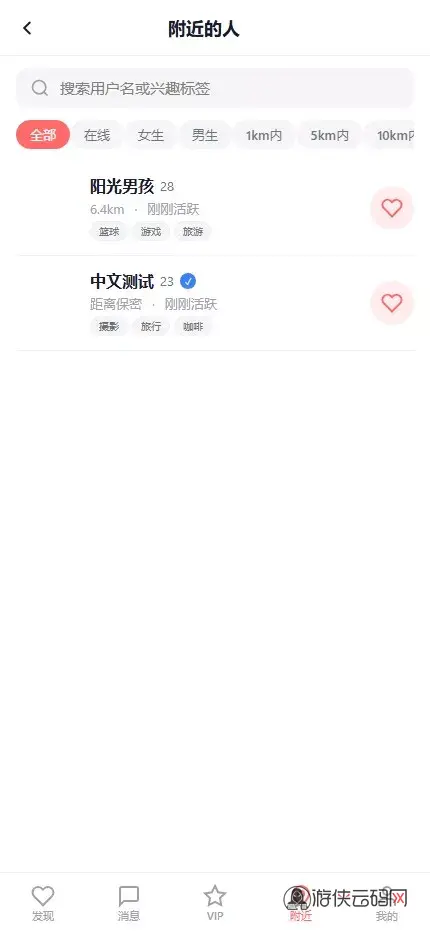Image resolution: width=430 pixels, height=932 pixels.
Task: Filter by 在线 users
Action: point(97,135)
